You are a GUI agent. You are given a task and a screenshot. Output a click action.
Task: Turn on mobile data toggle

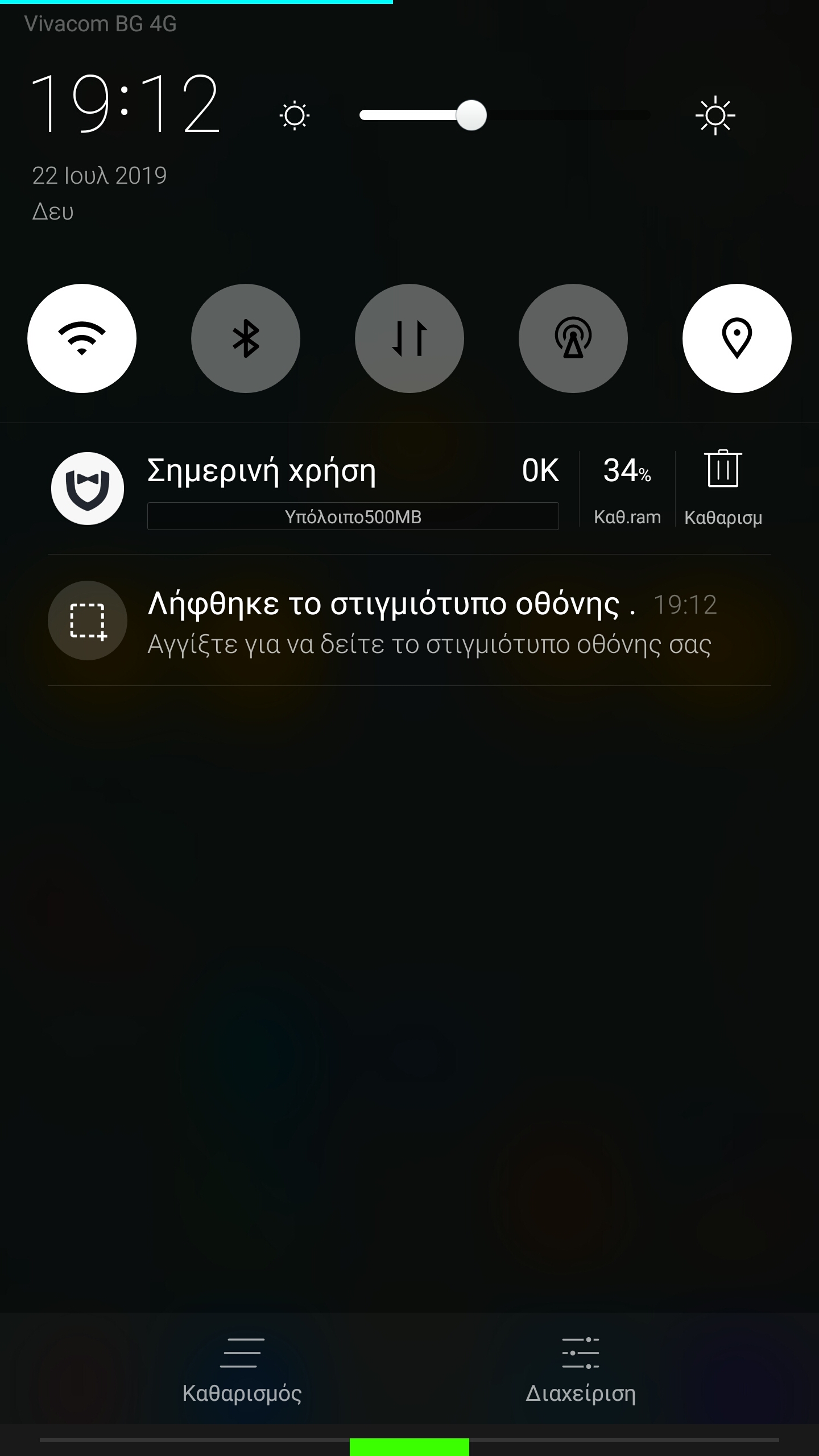(409, 338)
